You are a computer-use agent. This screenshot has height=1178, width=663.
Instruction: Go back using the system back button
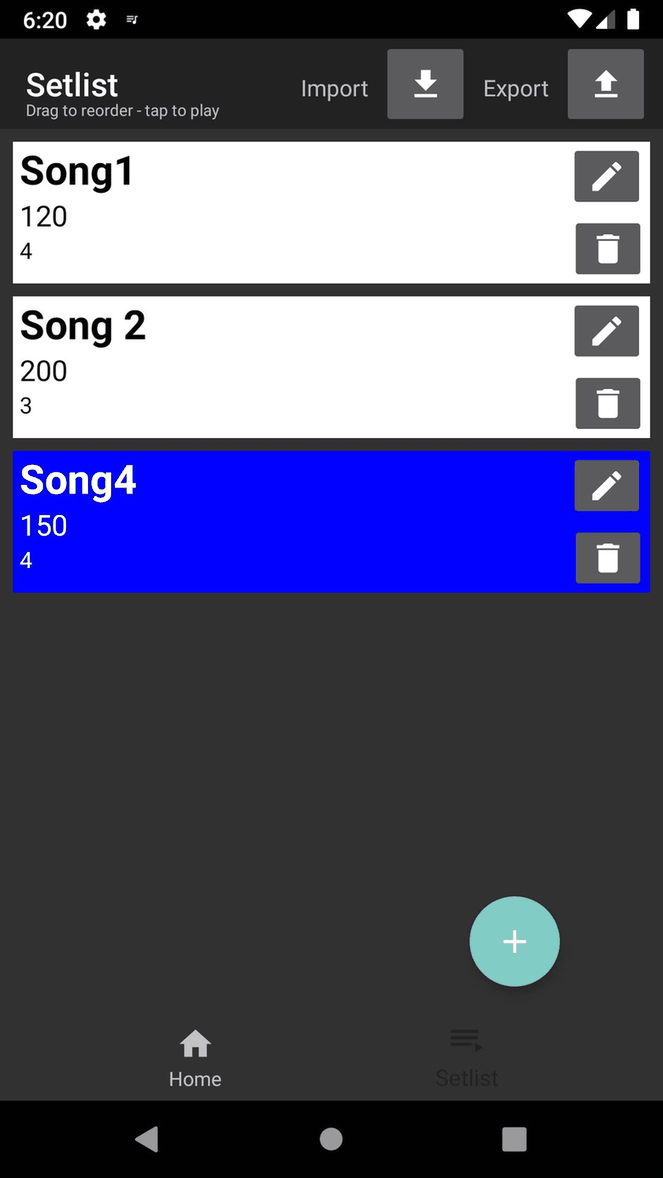pos(148,1139)
